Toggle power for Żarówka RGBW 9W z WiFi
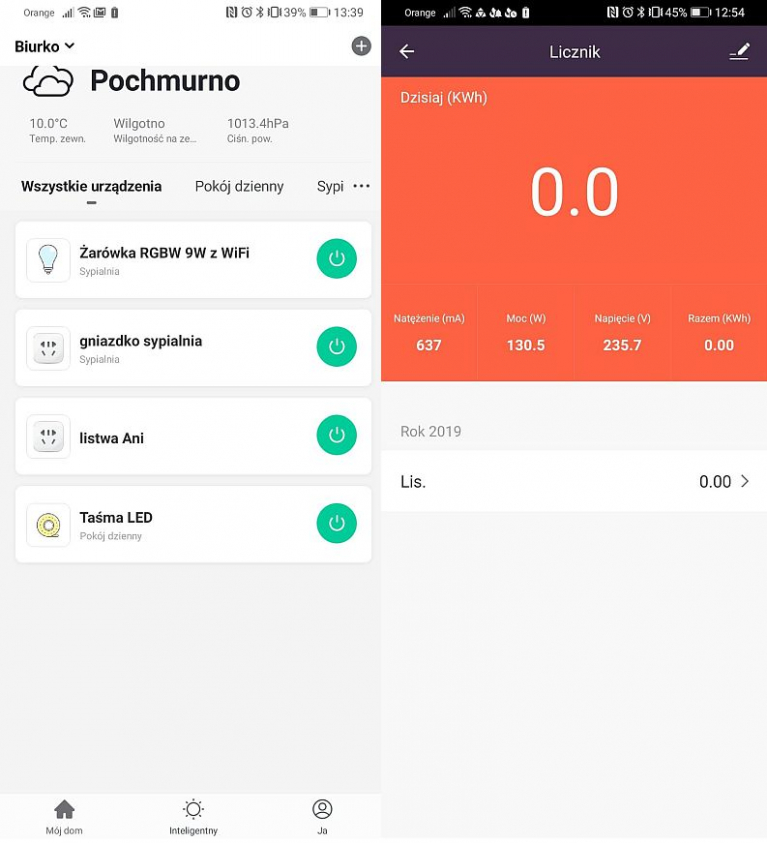Image resolution: width=767 pixels, height=843 pixels. (336, 259)
